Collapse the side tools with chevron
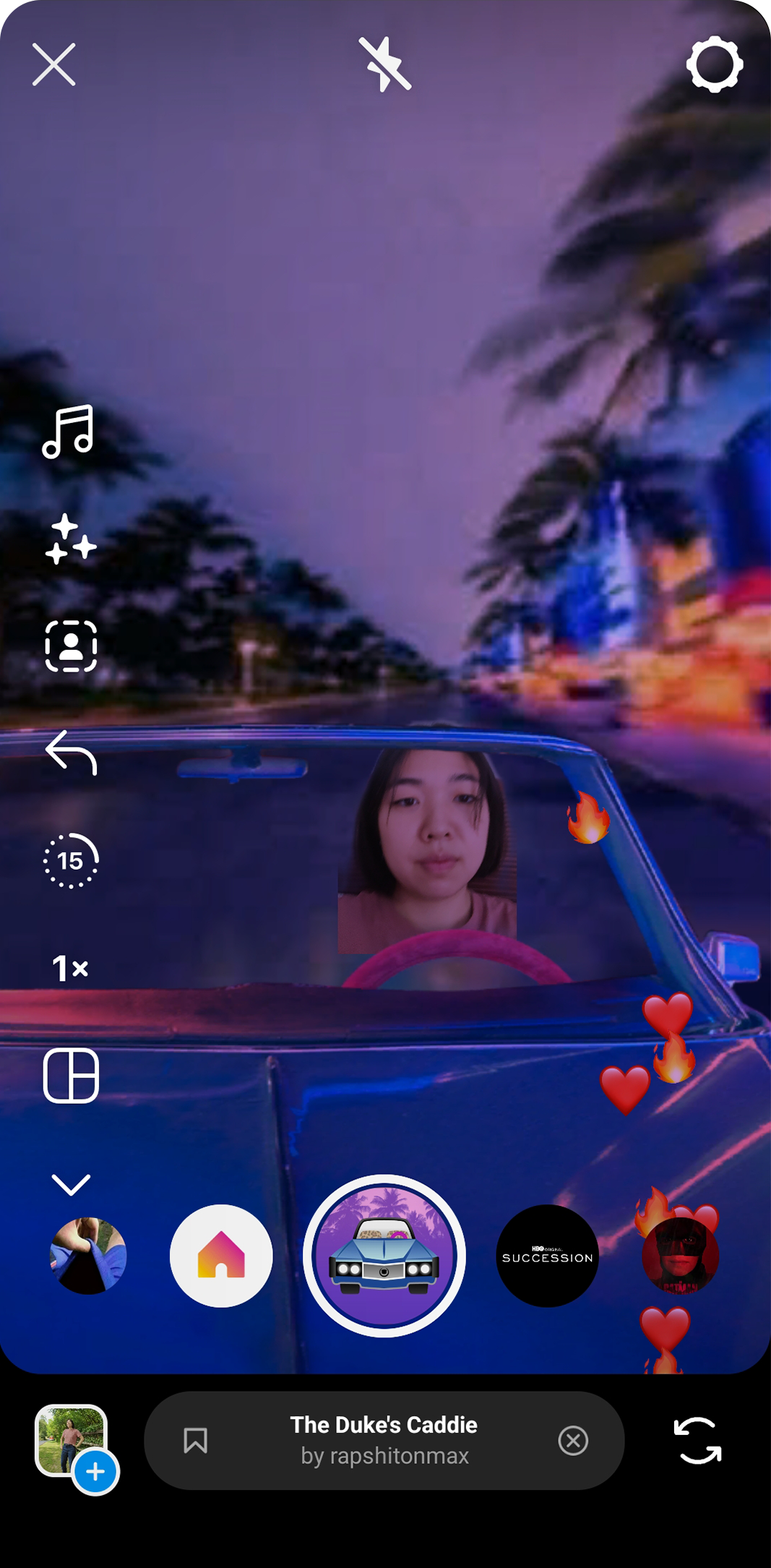Viewport: 771px width, 1568px height. pyautogui.click(x=71, y=1184)
